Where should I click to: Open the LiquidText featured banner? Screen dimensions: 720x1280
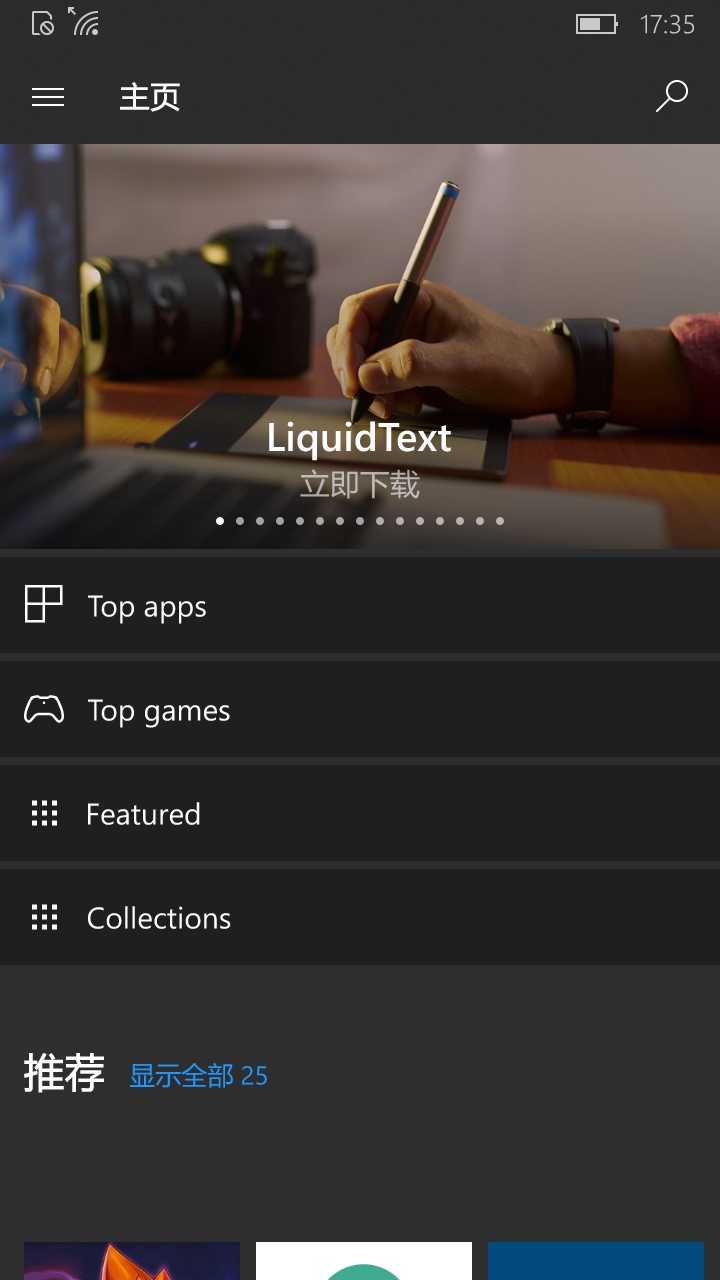tap(360, 346)
